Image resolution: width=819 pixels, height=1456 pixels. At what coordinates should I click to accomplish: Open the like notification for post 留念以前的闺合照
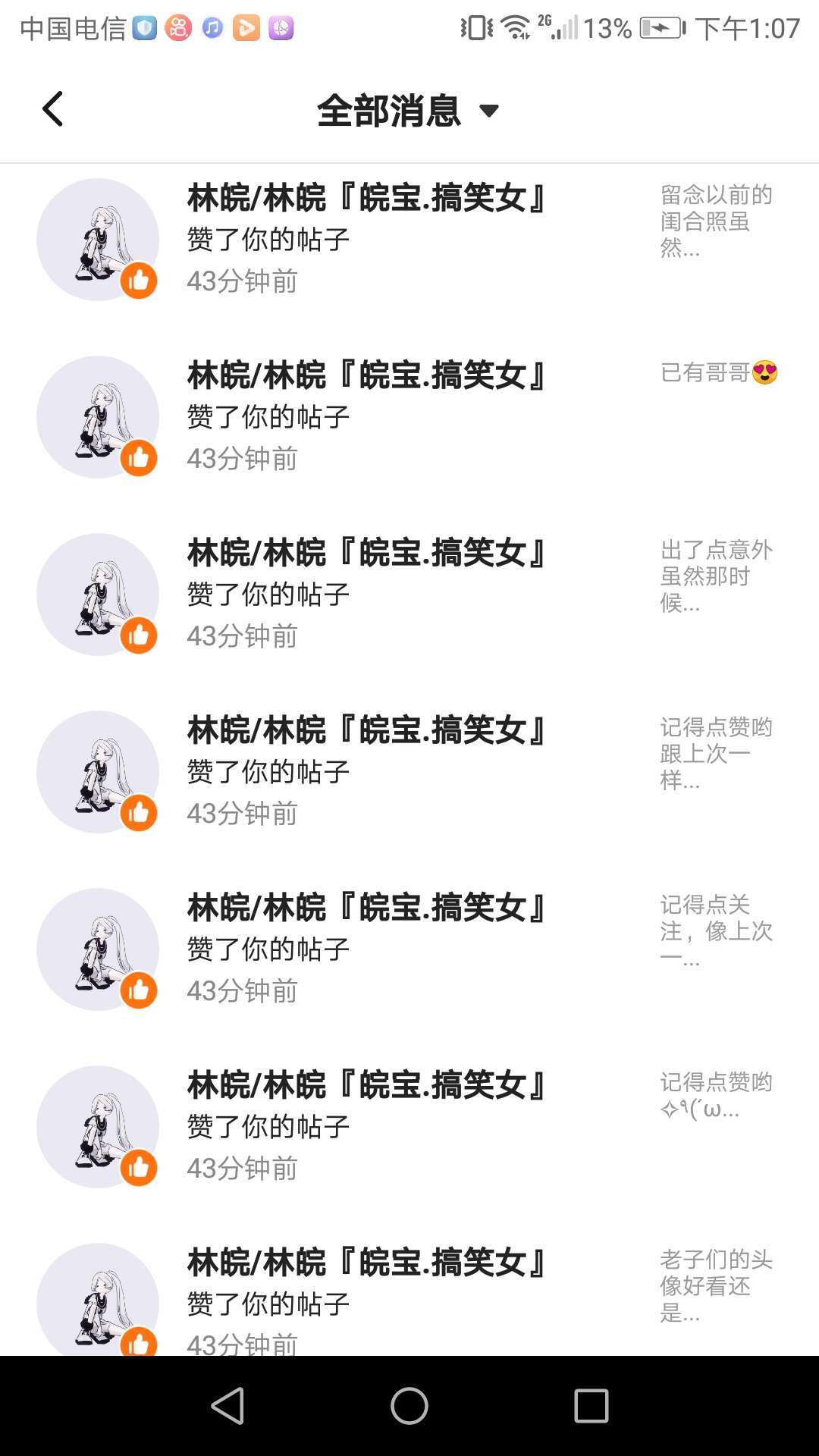pyautogui.click(x=409, y=240)
